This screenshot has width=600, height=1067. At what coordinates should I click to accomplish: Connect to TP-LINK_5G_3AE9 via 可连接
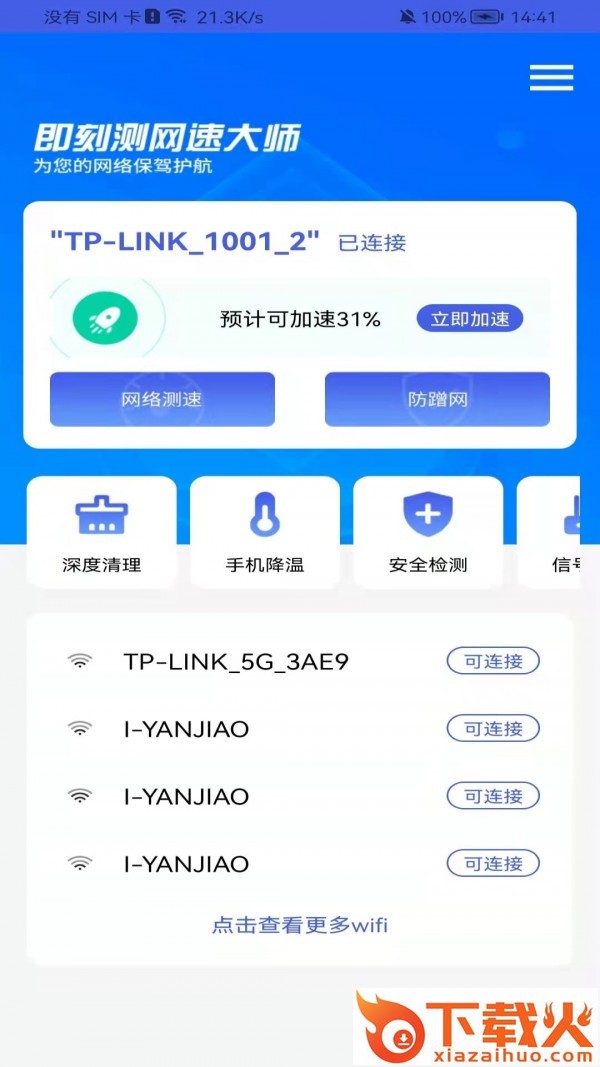coord(493,661)
